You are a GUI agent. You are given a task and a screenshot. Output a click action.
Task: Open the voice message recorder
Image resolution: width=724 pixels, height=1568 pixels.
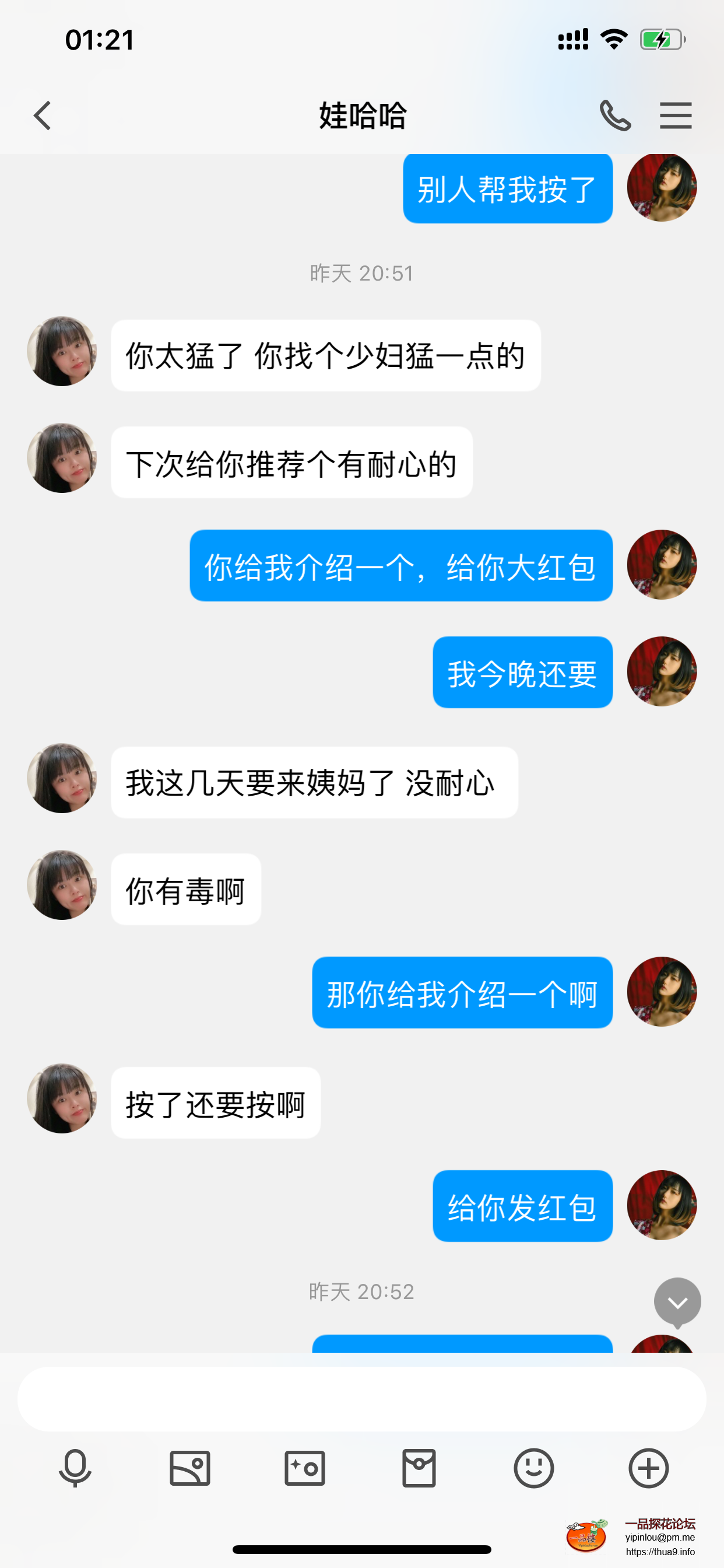pyautogui.click(x=73, y=1468)
